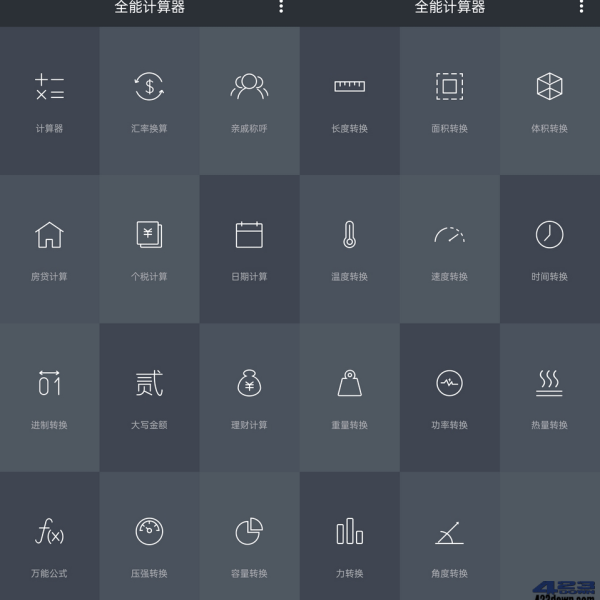Select 日期计算 date calculation
600x600 pixels.
(x=249, y=248)
